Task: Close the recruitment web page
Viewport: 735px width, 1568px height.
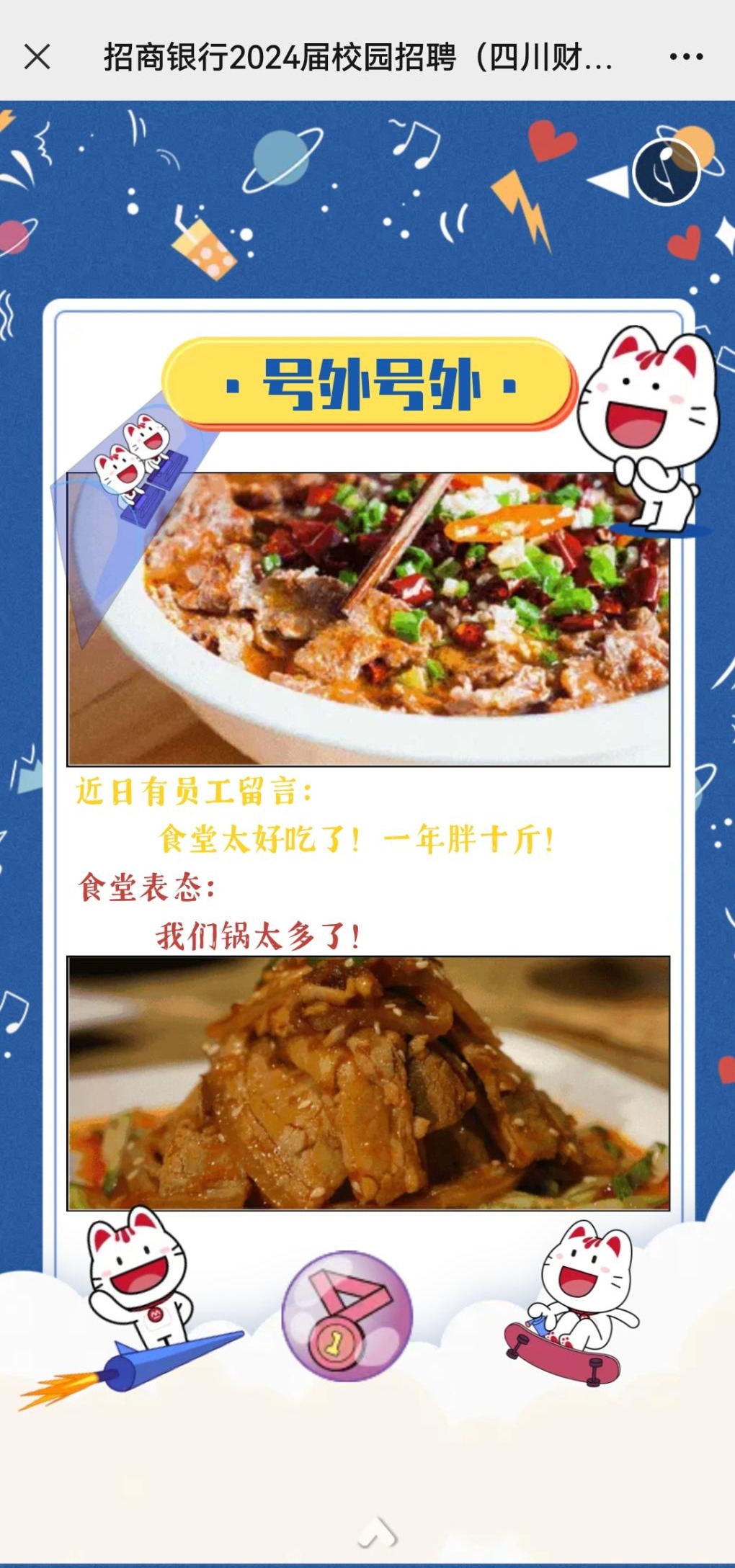Action: tap(37, 56)
